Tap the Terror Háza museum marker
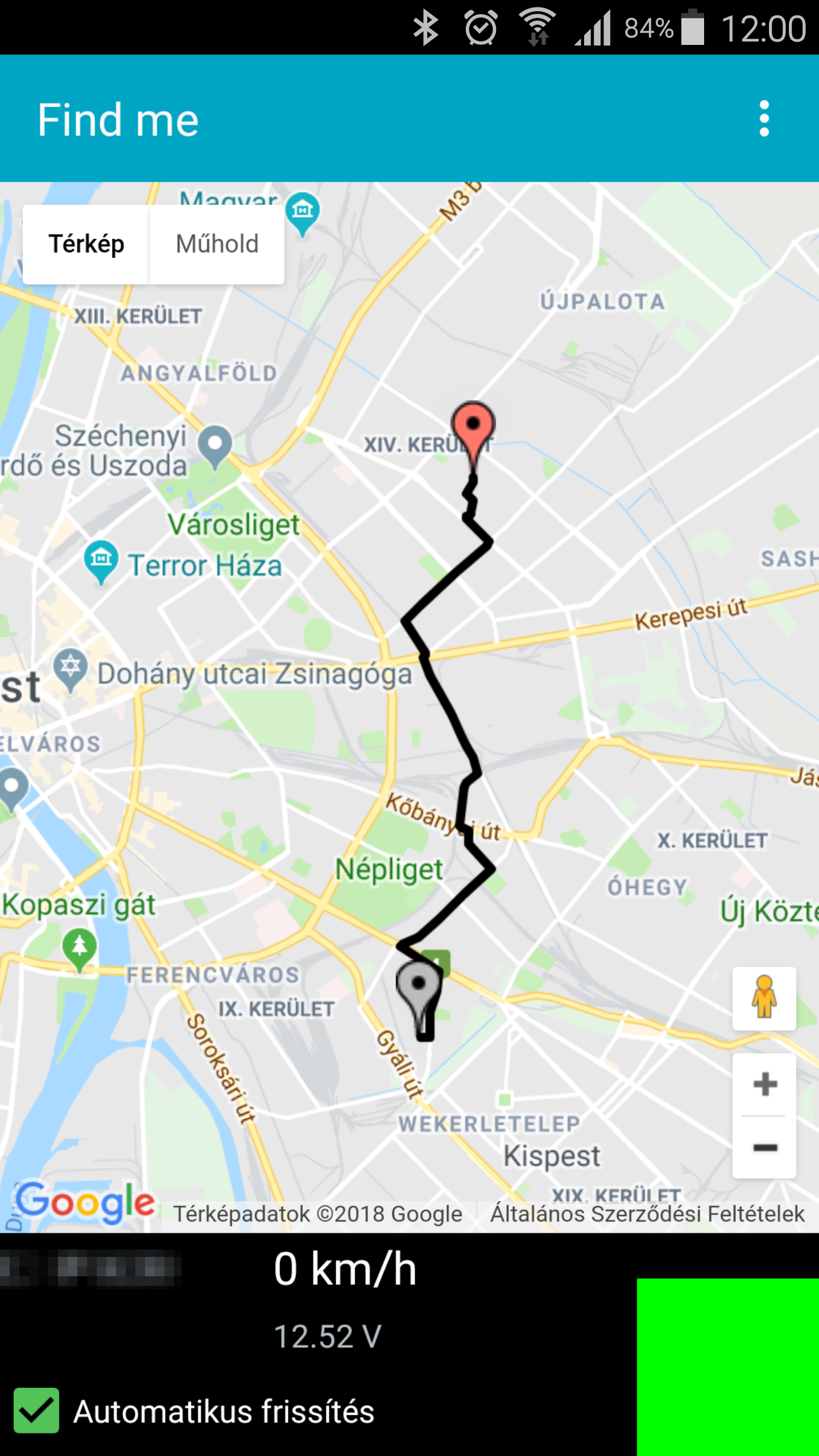The height and width of the screenshot is (1456, 819). pos(101,559)
